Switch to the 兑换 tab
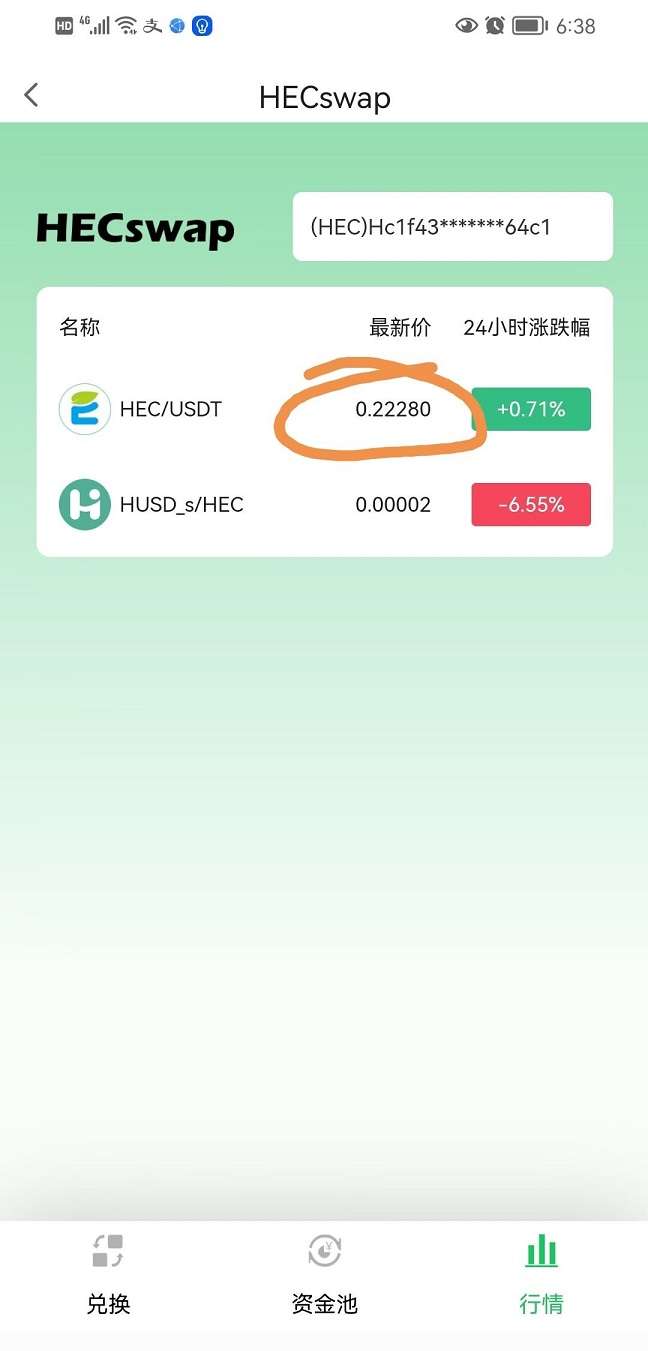The width and height of the screenshot is (648, 1351). click(108, 1274)
